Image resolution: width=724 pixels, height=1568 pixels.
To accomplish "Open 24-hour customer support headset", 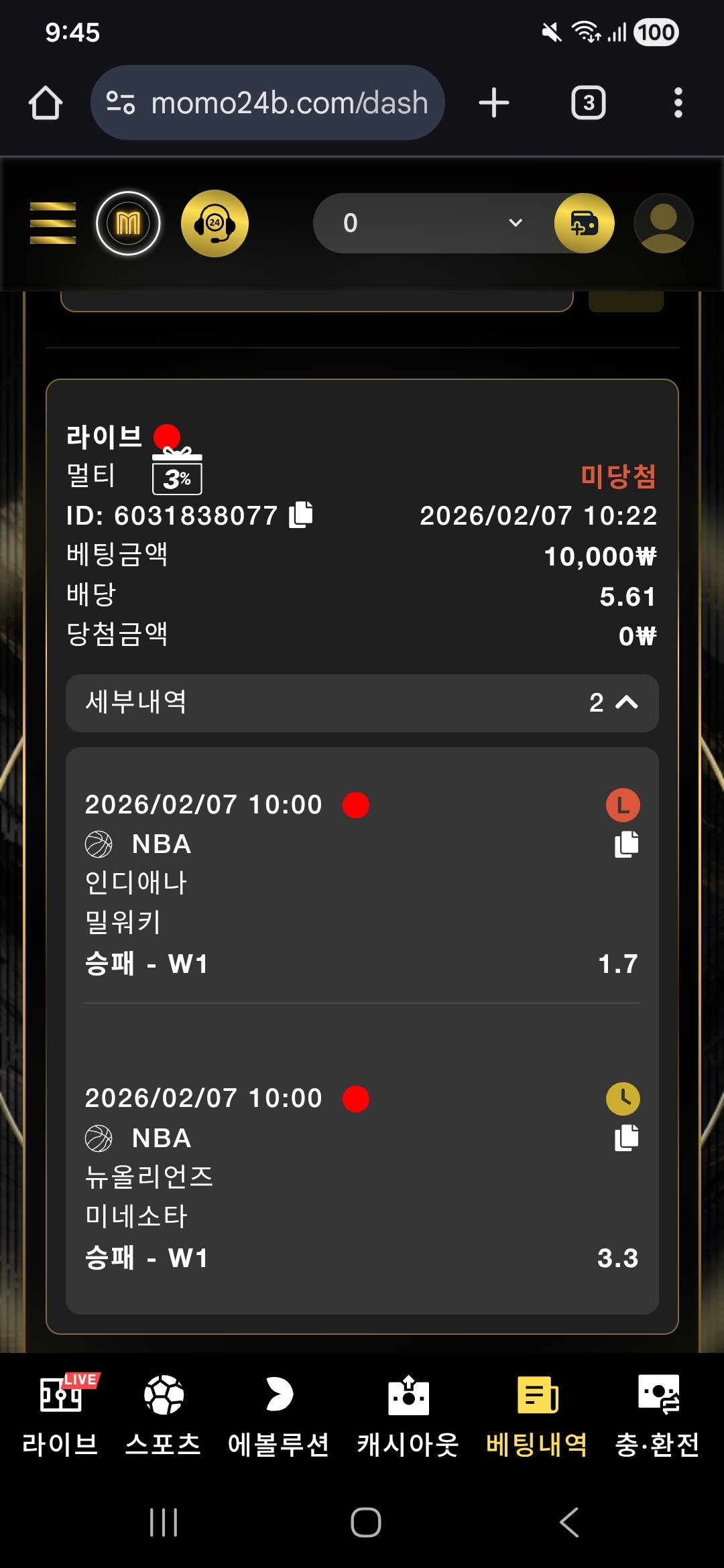I will pos(215,223).
